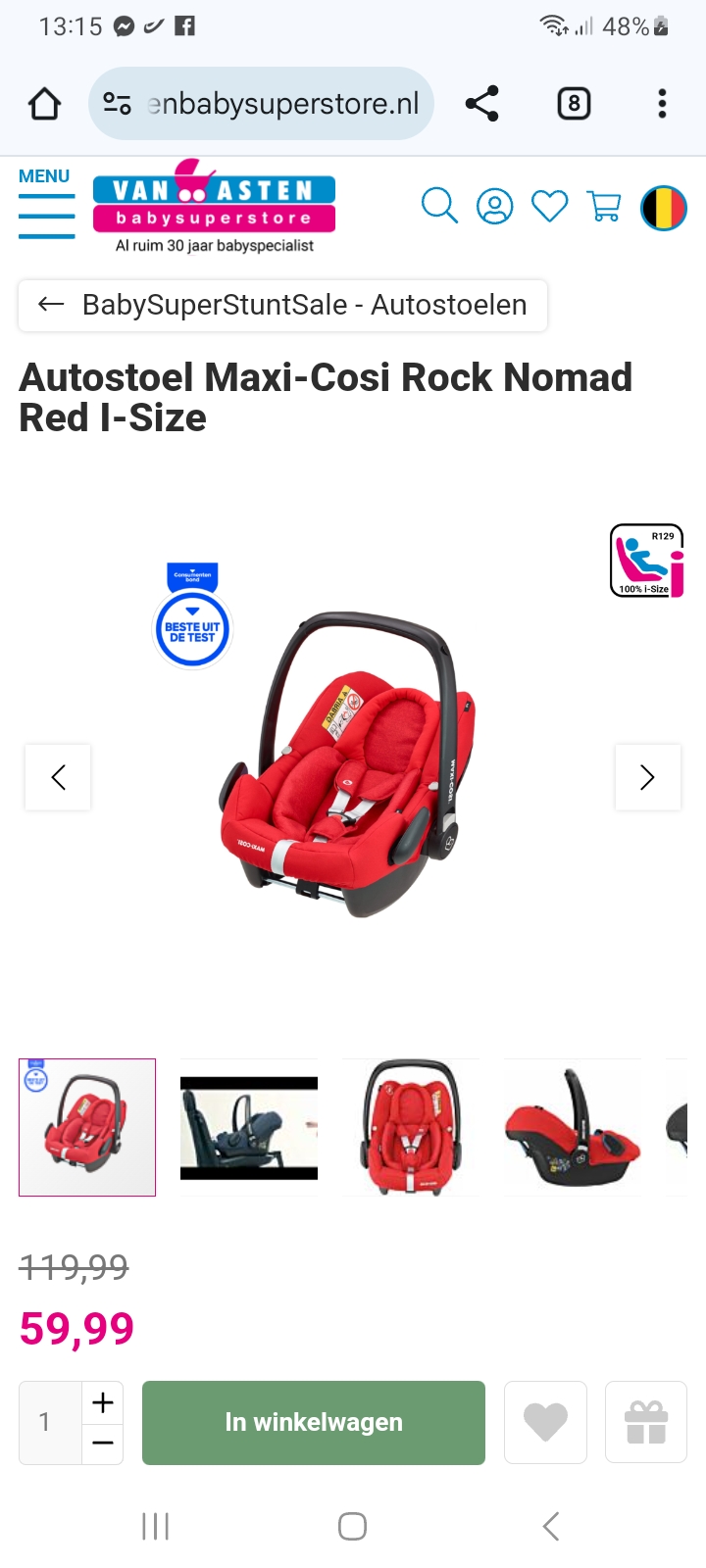
Task: Select the video thumbnail of the car seat
Action: [x=248, y=1127]
